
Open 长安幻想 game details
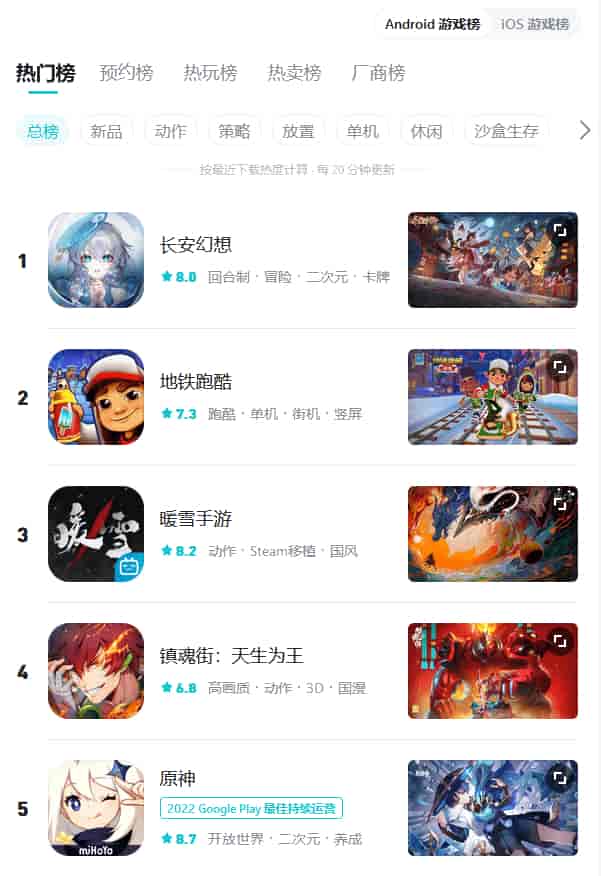(x=196, y=244)
